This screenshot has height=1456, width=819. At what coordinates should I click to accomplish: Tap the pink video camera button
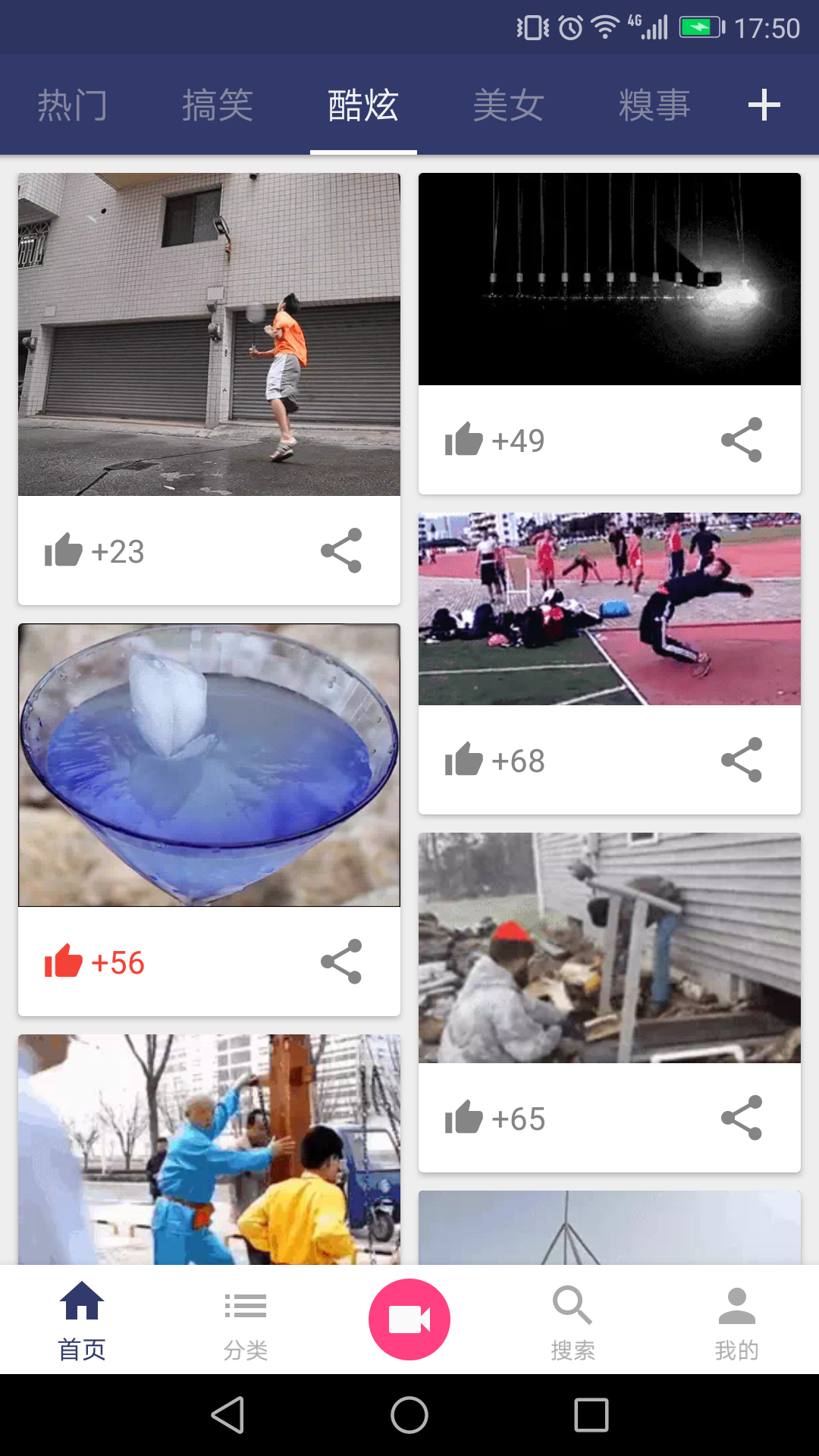pos(409,1319)
